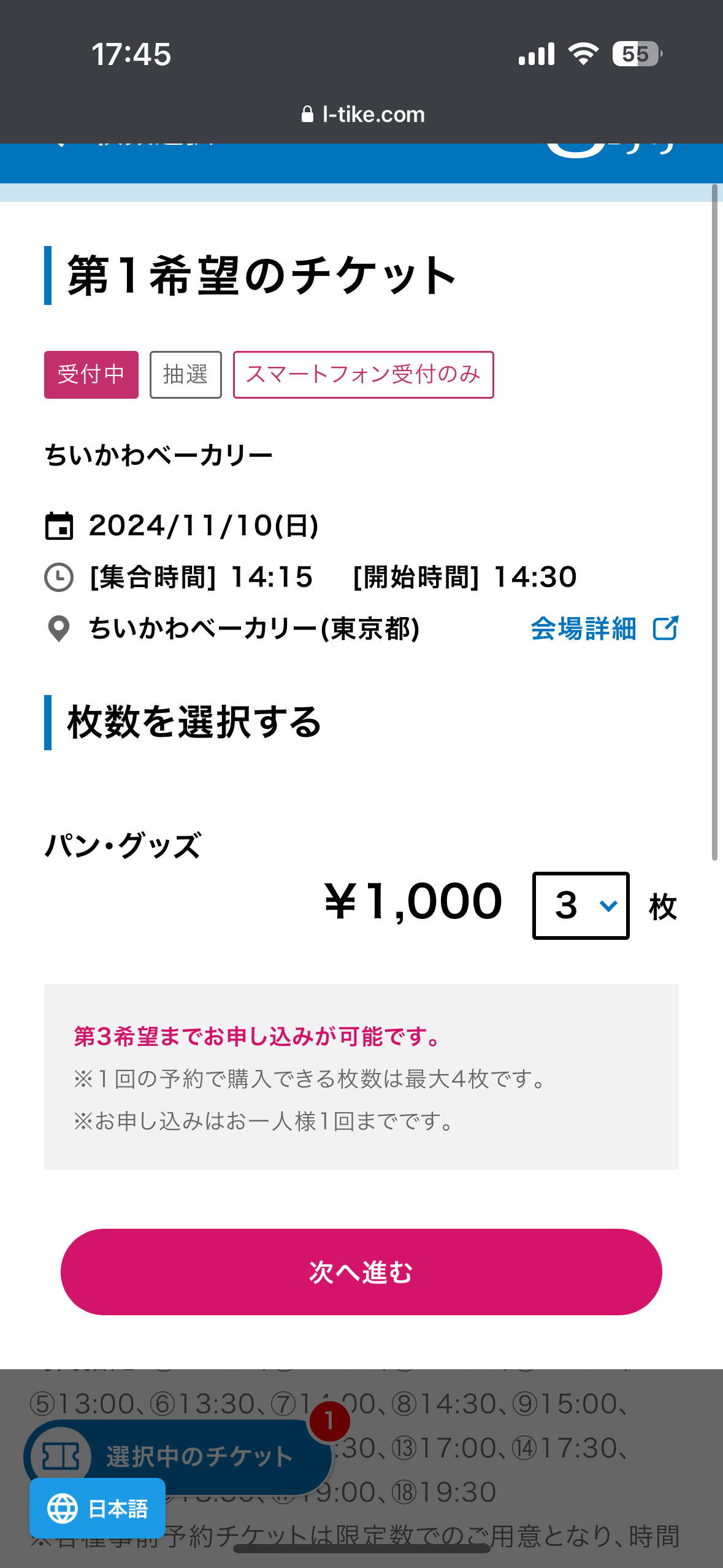Select the 抽選 status tag
The image size is (723, 1568).
pos(185,374)
